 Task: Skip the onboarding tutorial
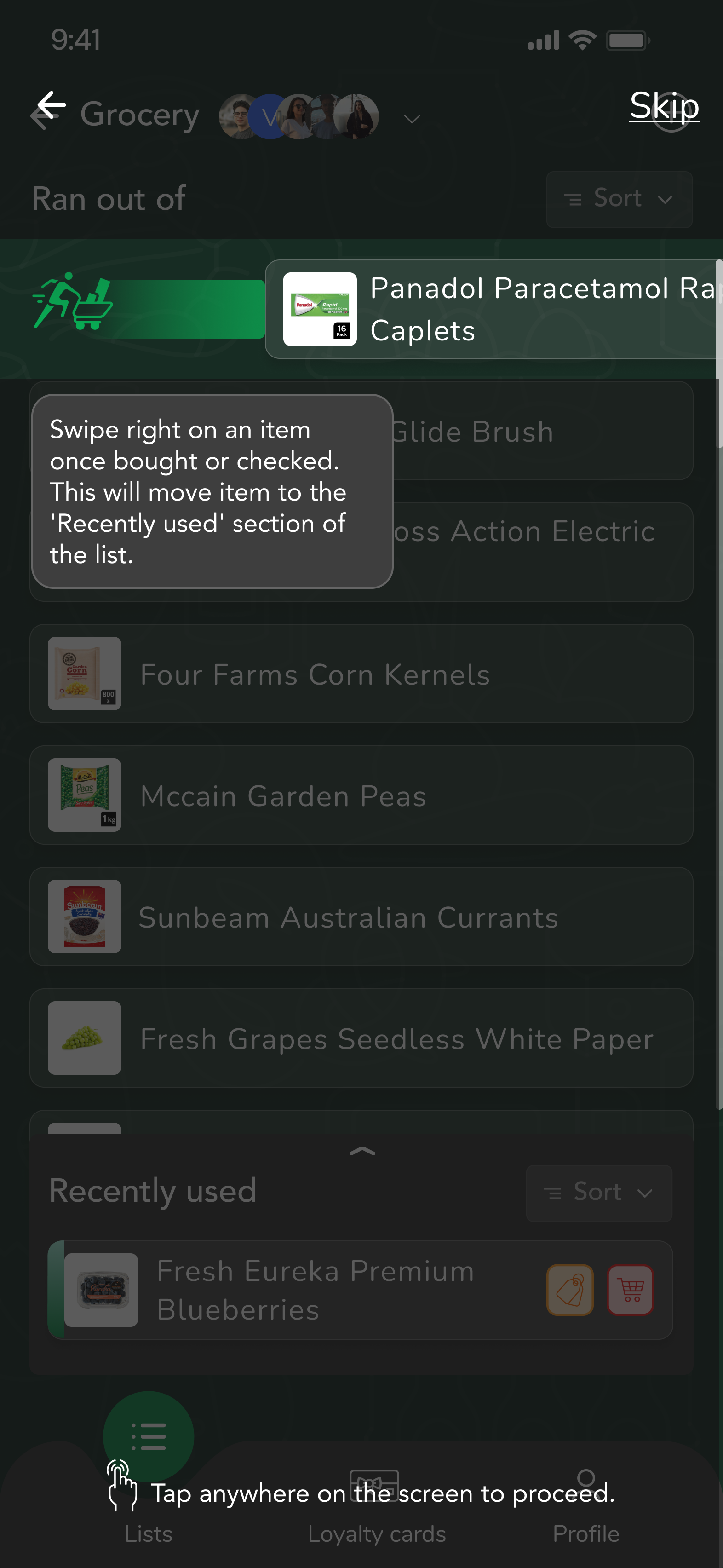tap(664, 107)
